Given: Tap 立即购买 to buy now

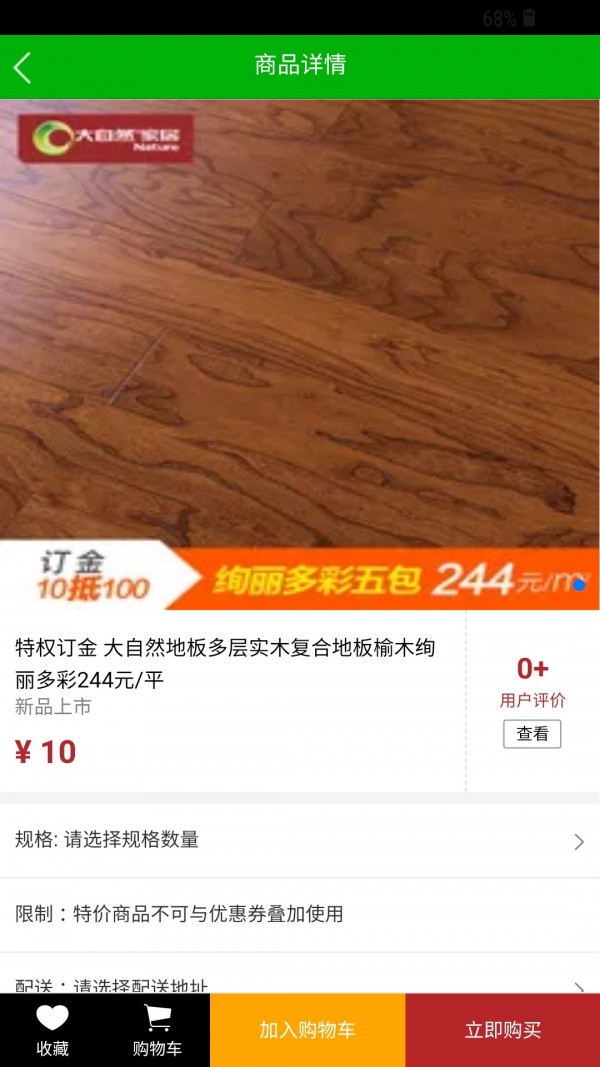Looking at the screenshot, I should (x=502, y=1030).
